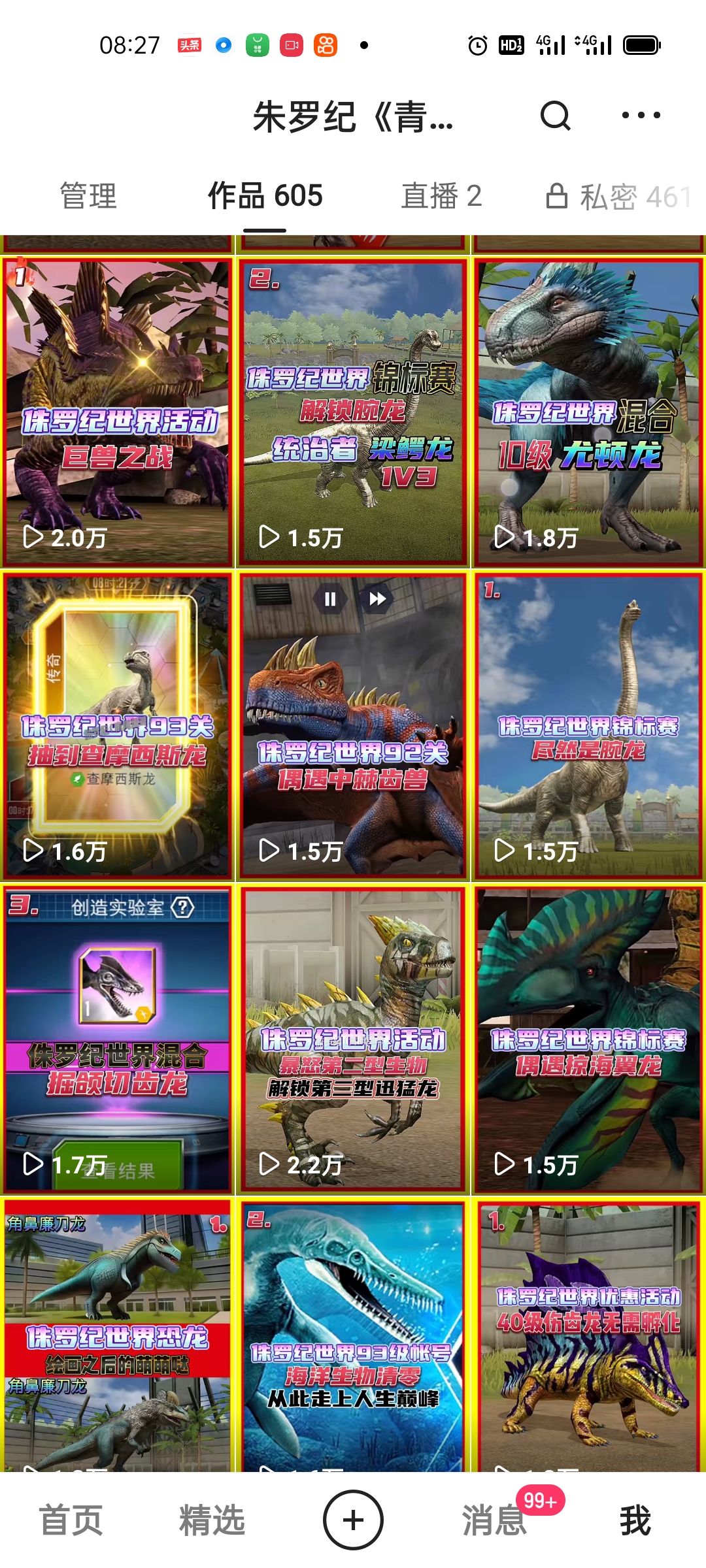Switch to the 直播 2 tab
Viewport: 706px width, 1568px height.
441,196
